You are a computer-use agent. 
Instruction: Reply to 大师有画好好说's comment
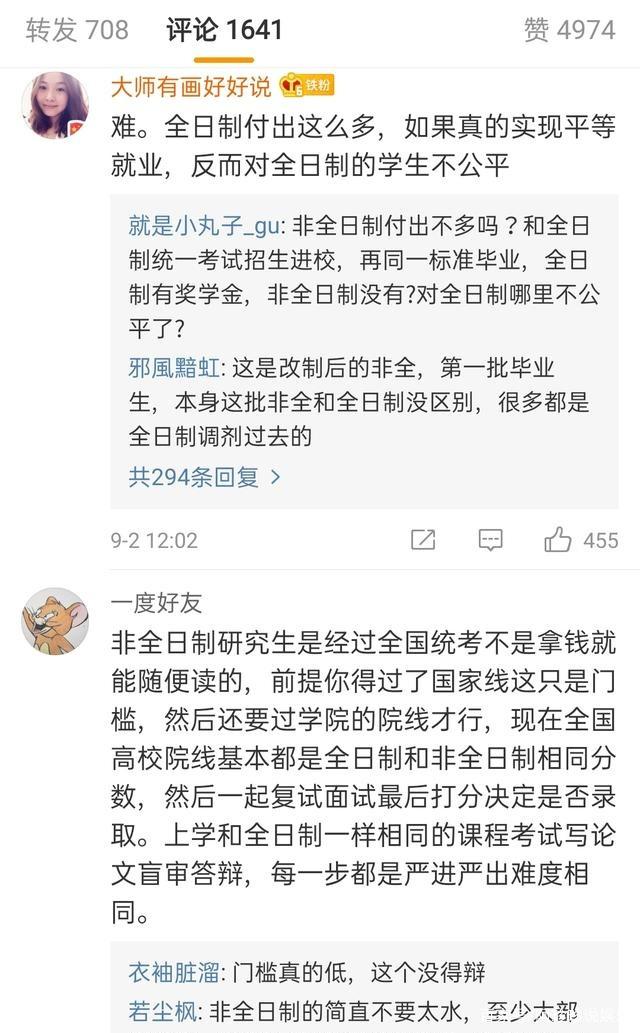tap(490, 540)
